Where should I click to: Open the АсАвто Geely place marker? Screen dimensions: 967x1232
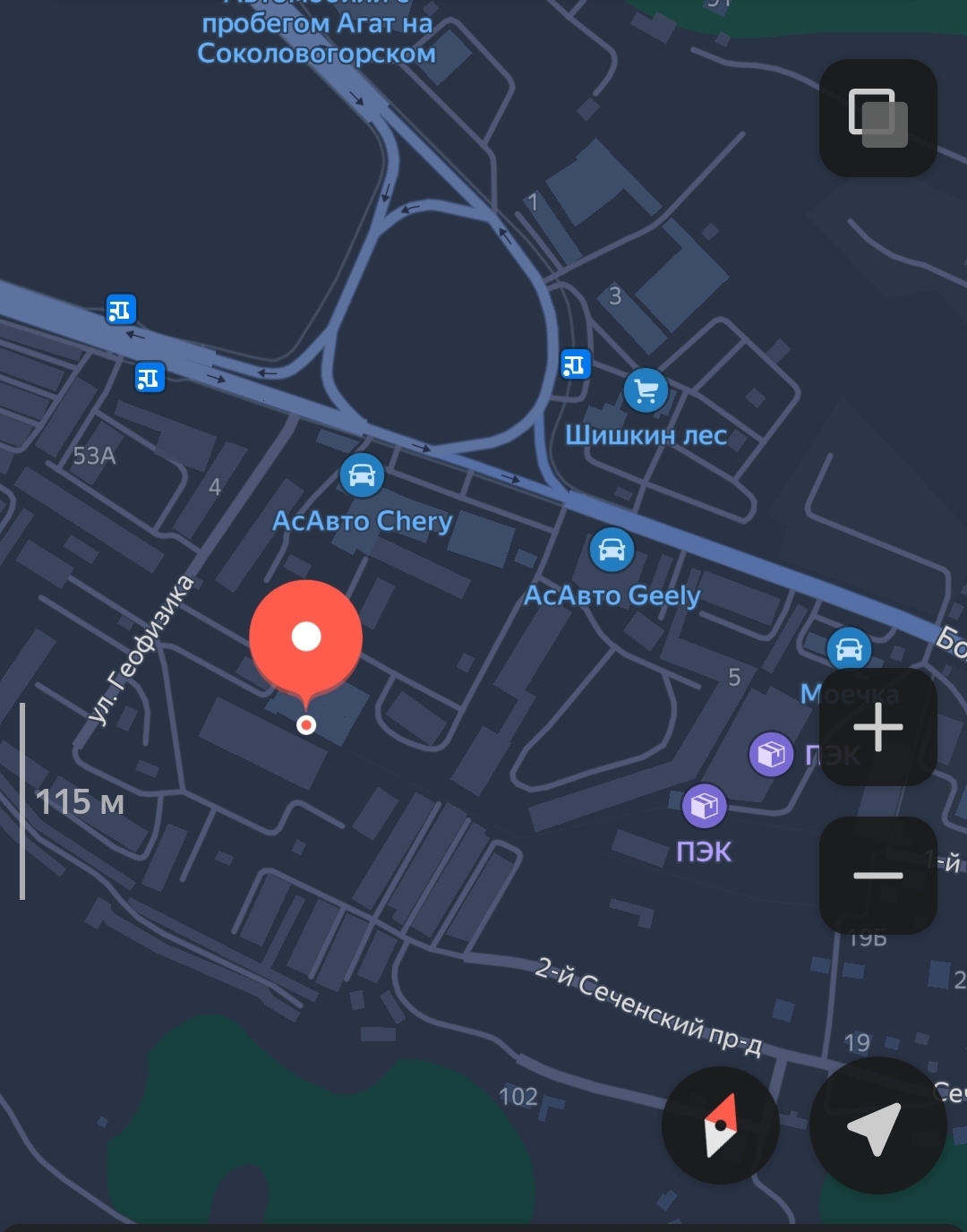click(x=612, y=549)
